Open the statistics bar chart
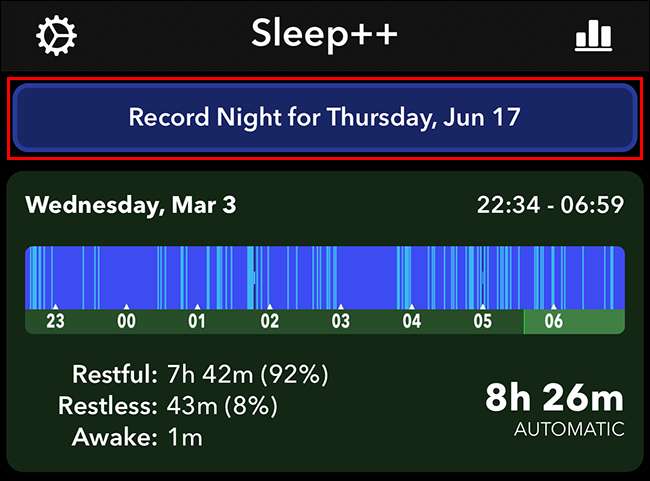The height and width of the screenshot is (481, 650). click(593, 36)
